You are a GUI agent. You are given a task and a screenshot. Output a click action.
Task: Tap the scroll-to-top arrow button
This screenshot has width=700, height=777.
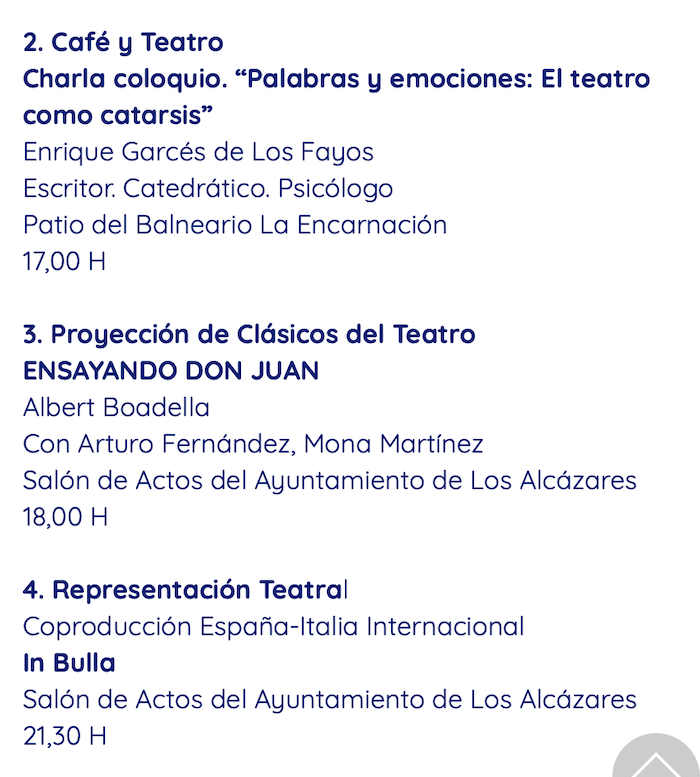click(658, 760)
